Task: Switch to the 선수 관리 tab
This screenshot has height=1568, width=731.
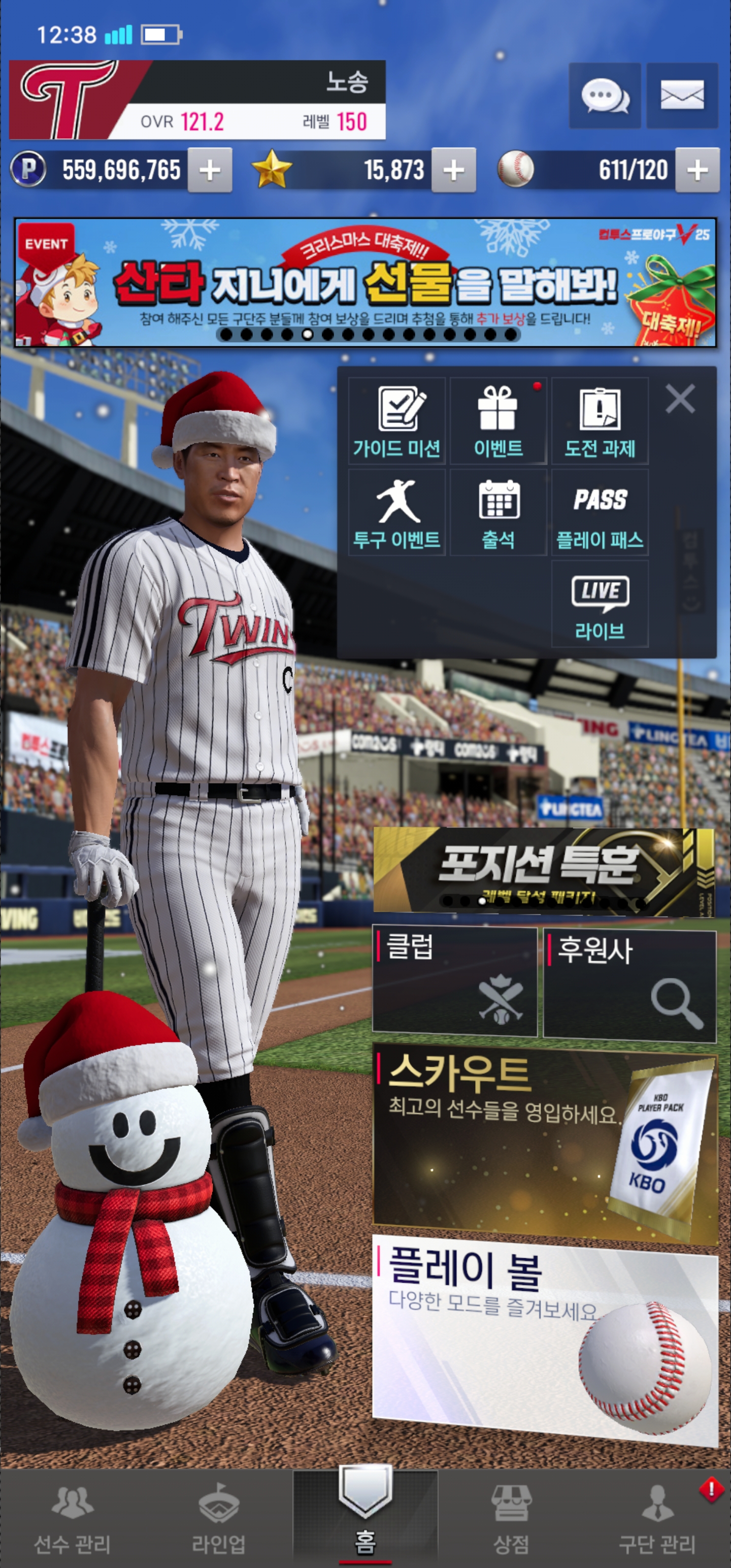Action: click(x=73, y=1518)
